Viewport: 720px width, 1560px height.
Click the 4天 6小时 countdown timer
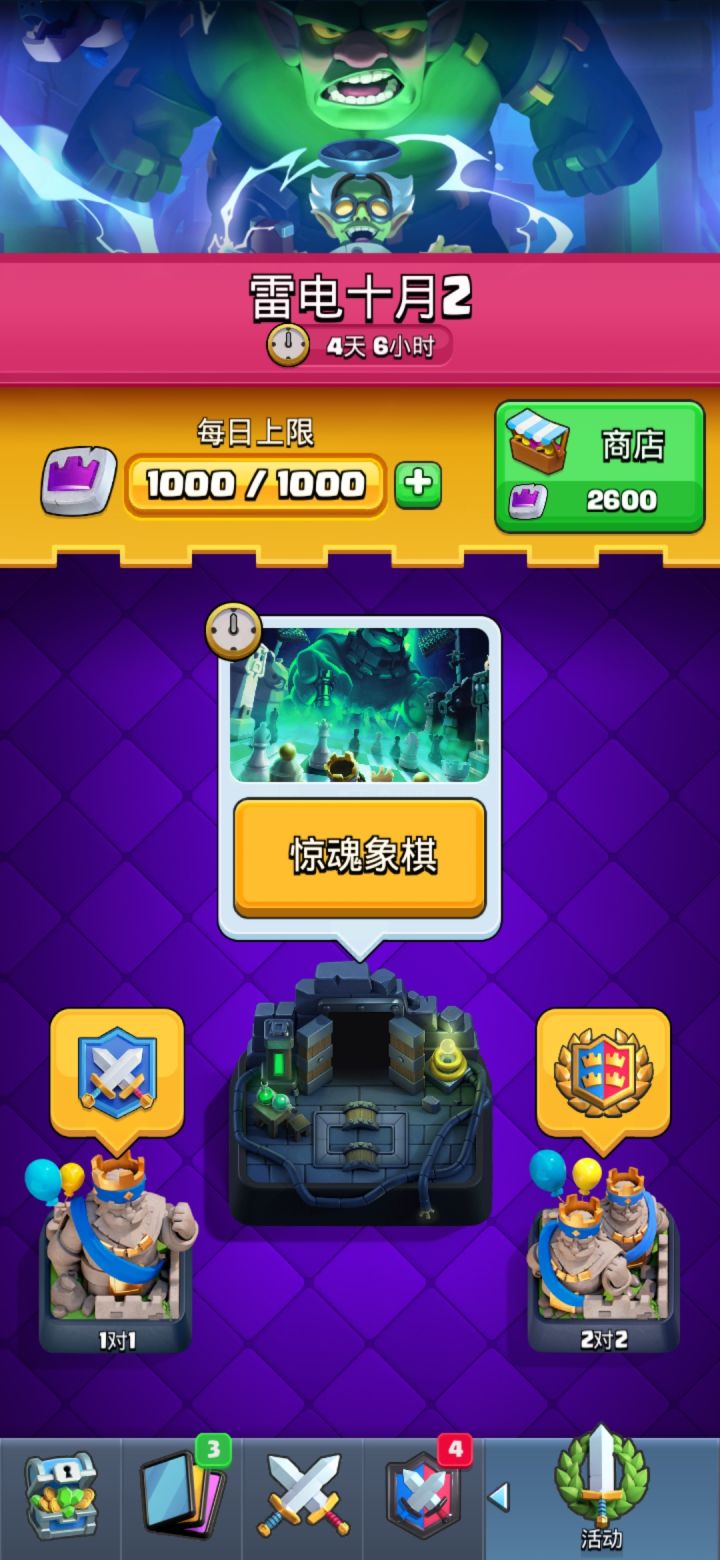point(360,345)
